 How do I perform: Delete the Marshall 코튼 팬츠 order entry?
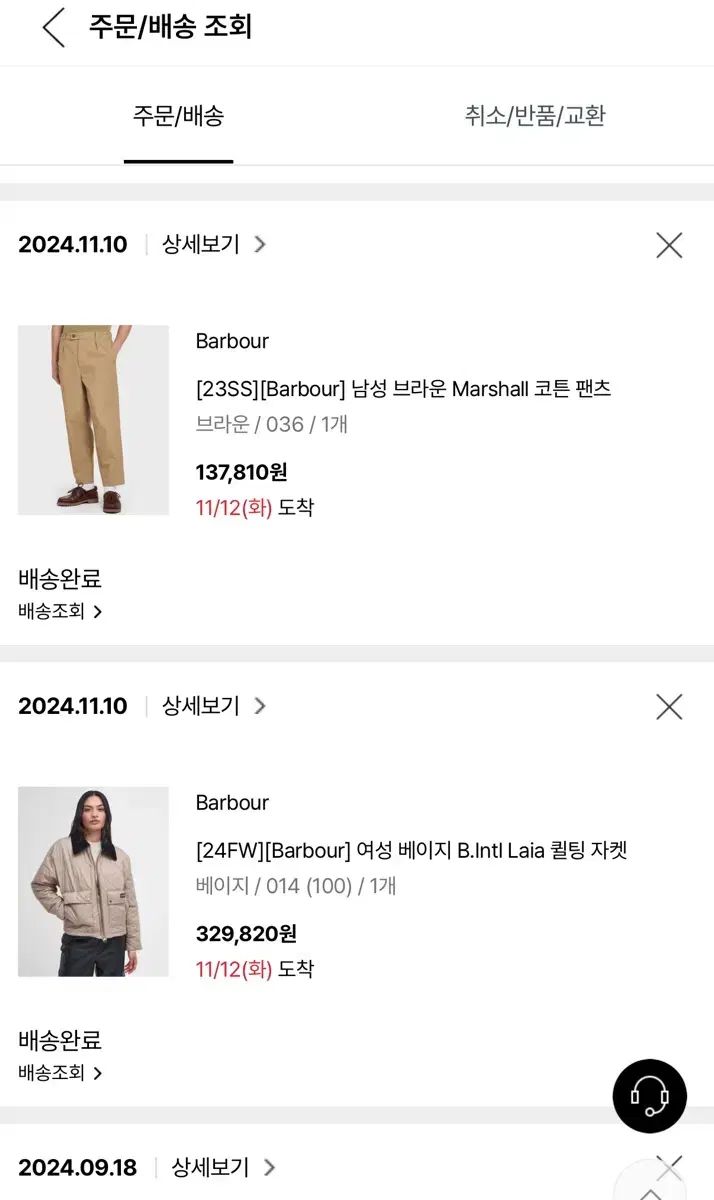tap(669, 245)
